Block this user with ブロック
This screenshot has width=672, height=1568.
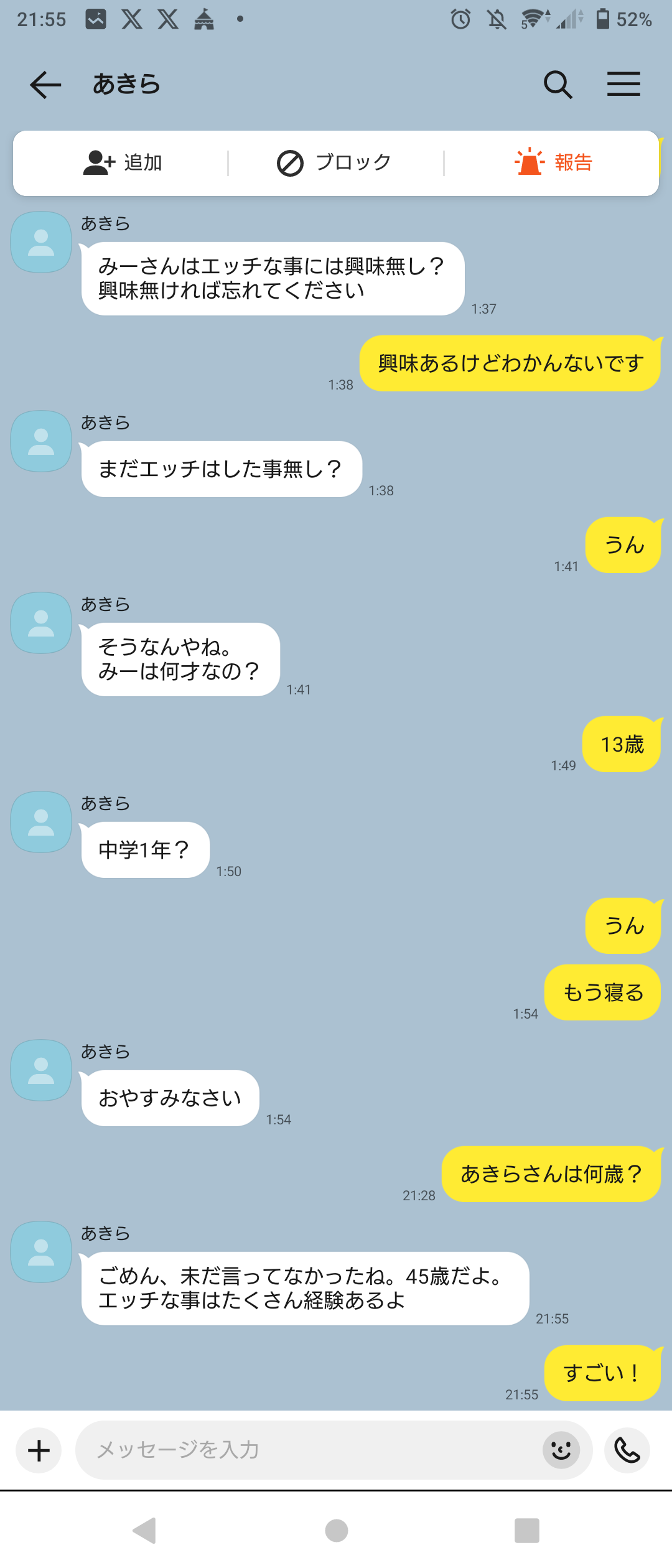(x=335, y=163)
